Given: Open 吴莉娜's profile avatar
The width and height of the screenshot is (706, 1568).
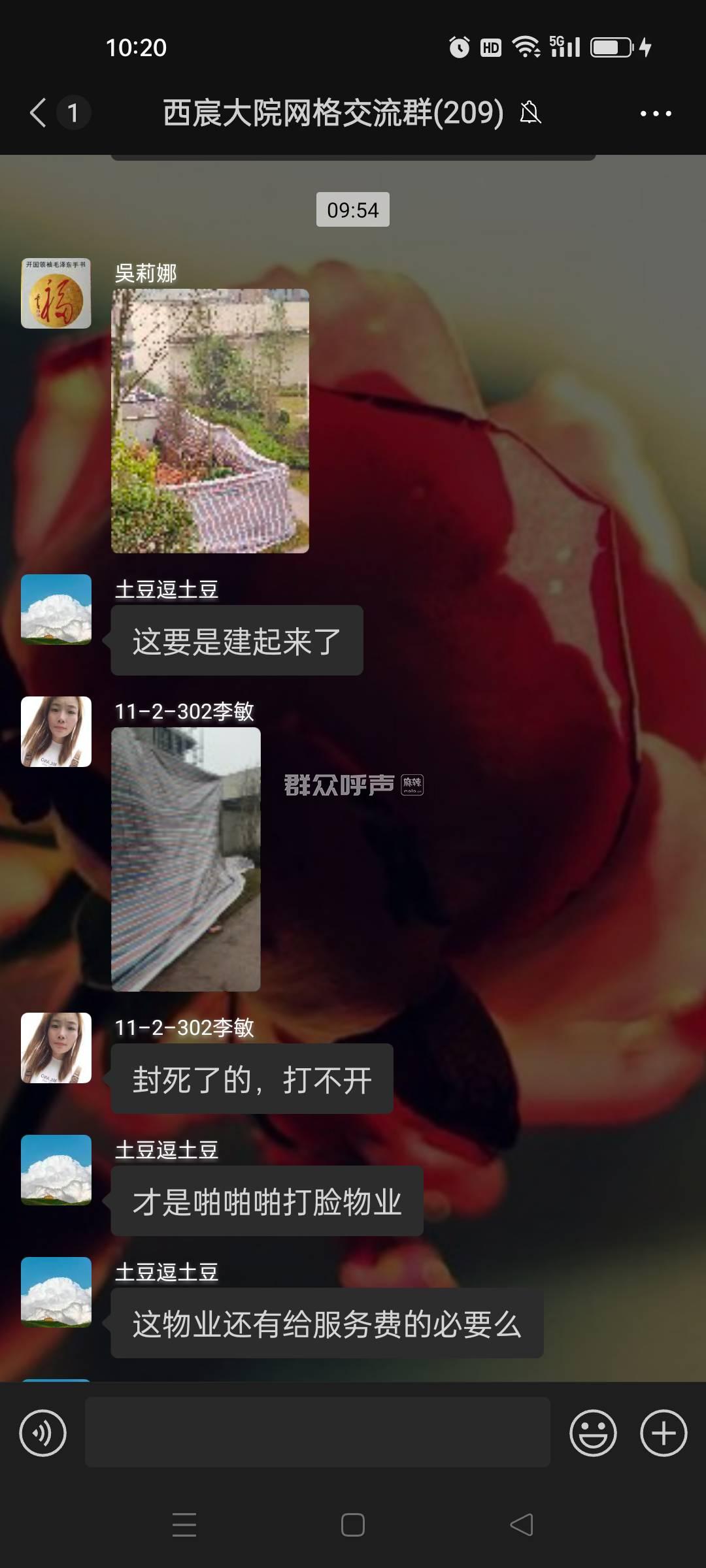Looking at the screenshot, I should (56, 293).
